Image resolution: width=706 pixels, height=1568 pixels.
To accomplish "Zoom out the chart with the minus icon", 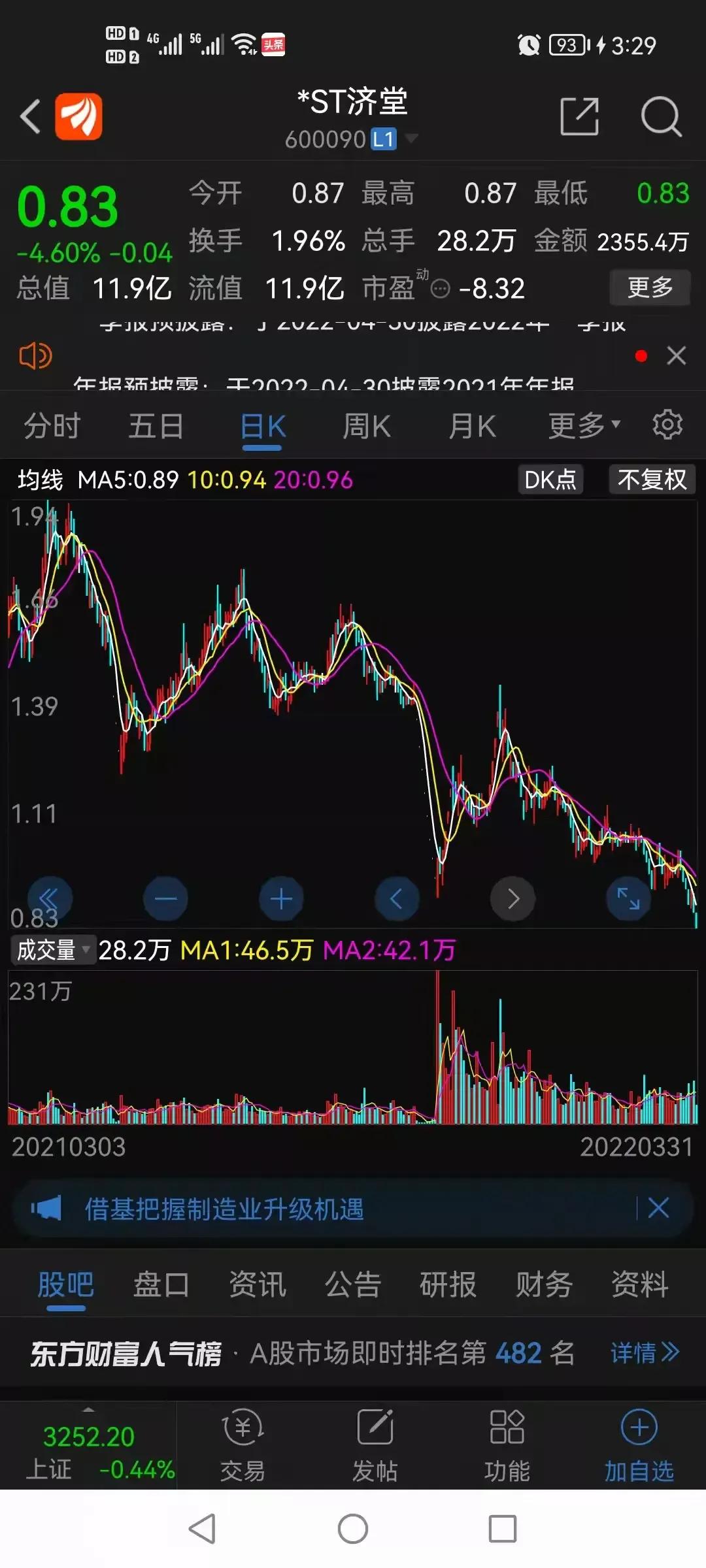I will (x=165, y=898).
